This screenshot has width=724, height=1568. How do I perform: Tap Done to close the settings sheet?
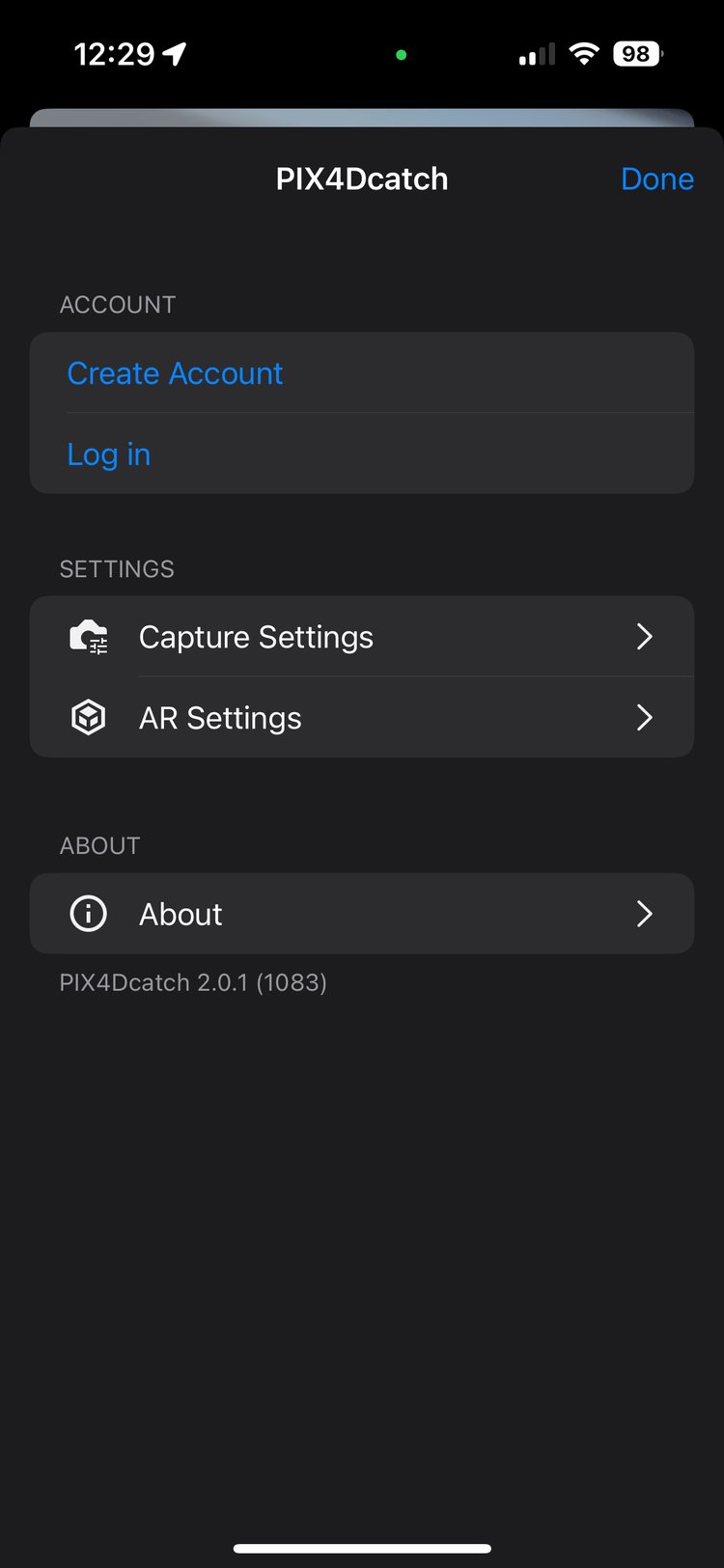pos(656,179)
